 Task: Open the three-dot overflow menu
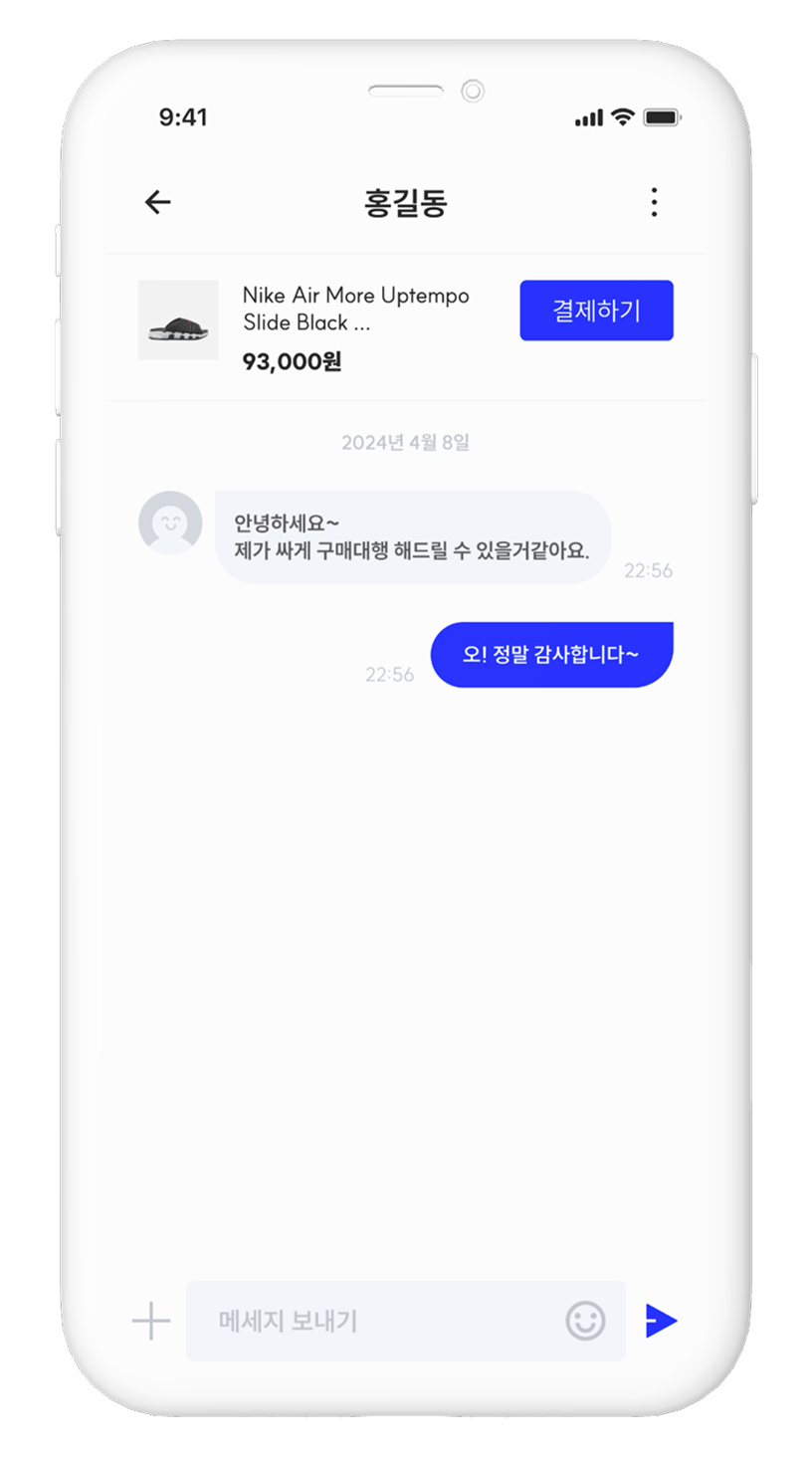coord(654,202)
